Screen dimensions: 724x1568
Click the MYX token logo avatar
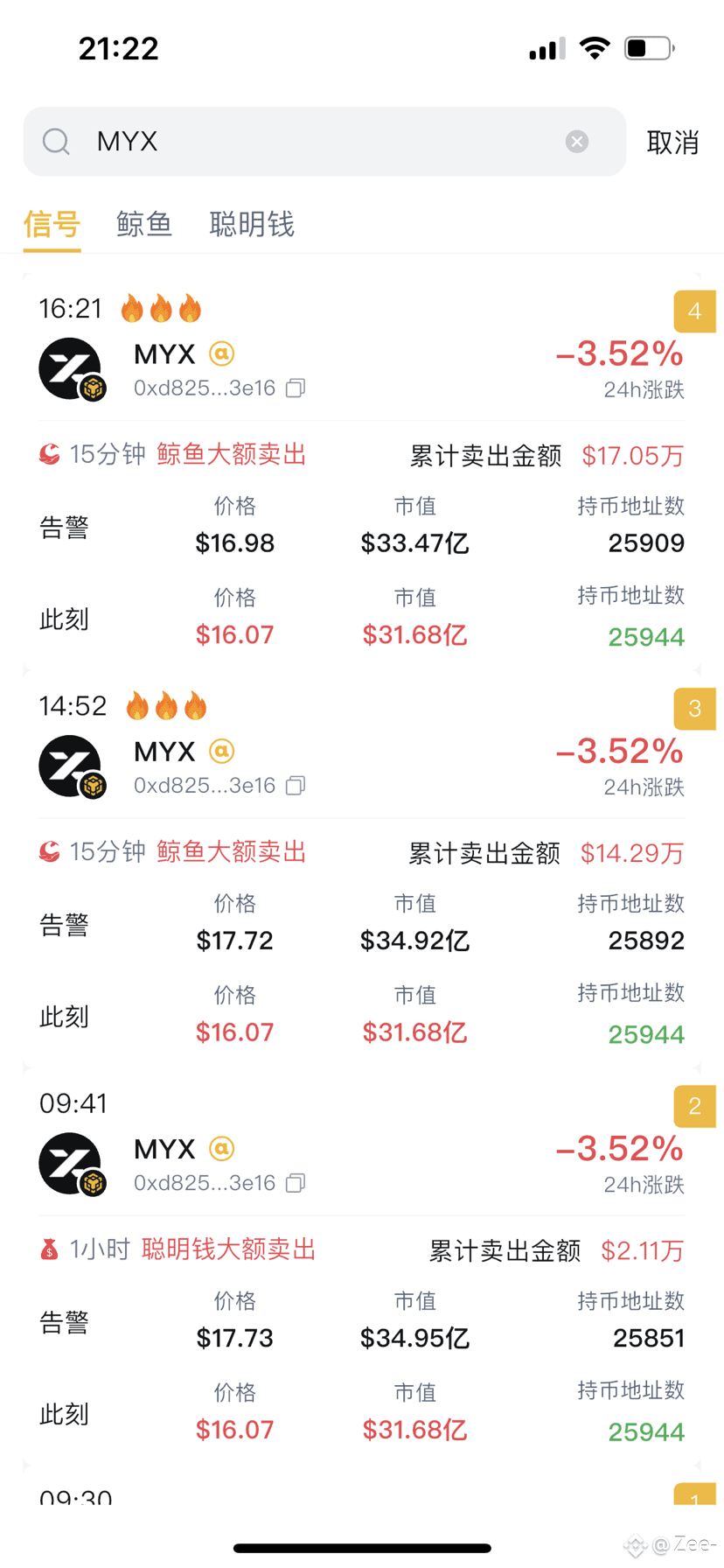[70, 368]
